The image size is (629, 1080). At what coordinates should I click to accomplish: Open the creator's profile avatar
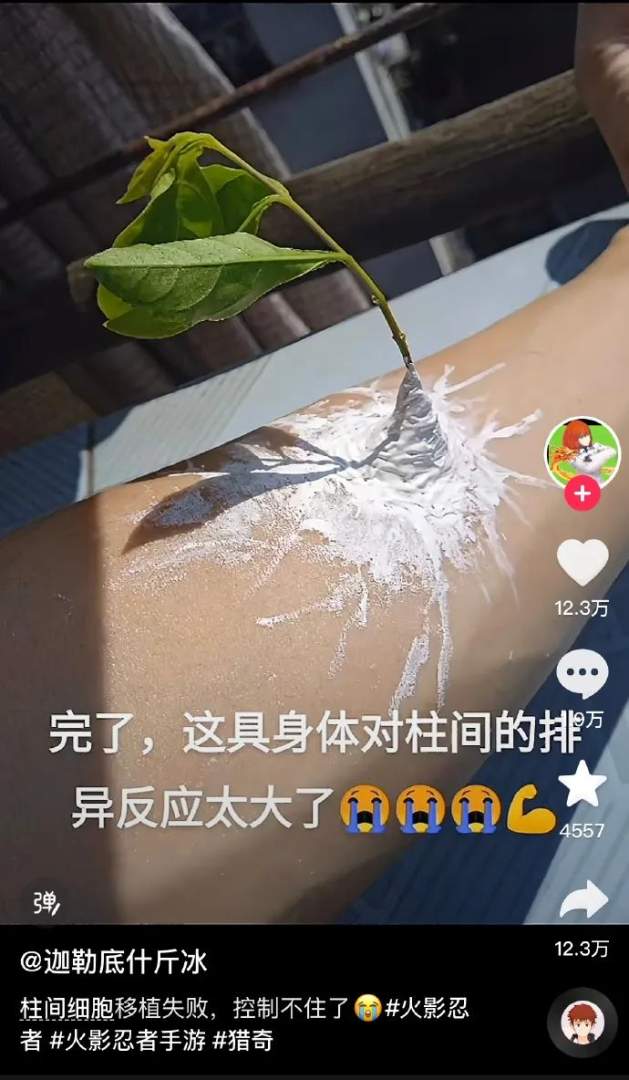(x=582, y=452)
